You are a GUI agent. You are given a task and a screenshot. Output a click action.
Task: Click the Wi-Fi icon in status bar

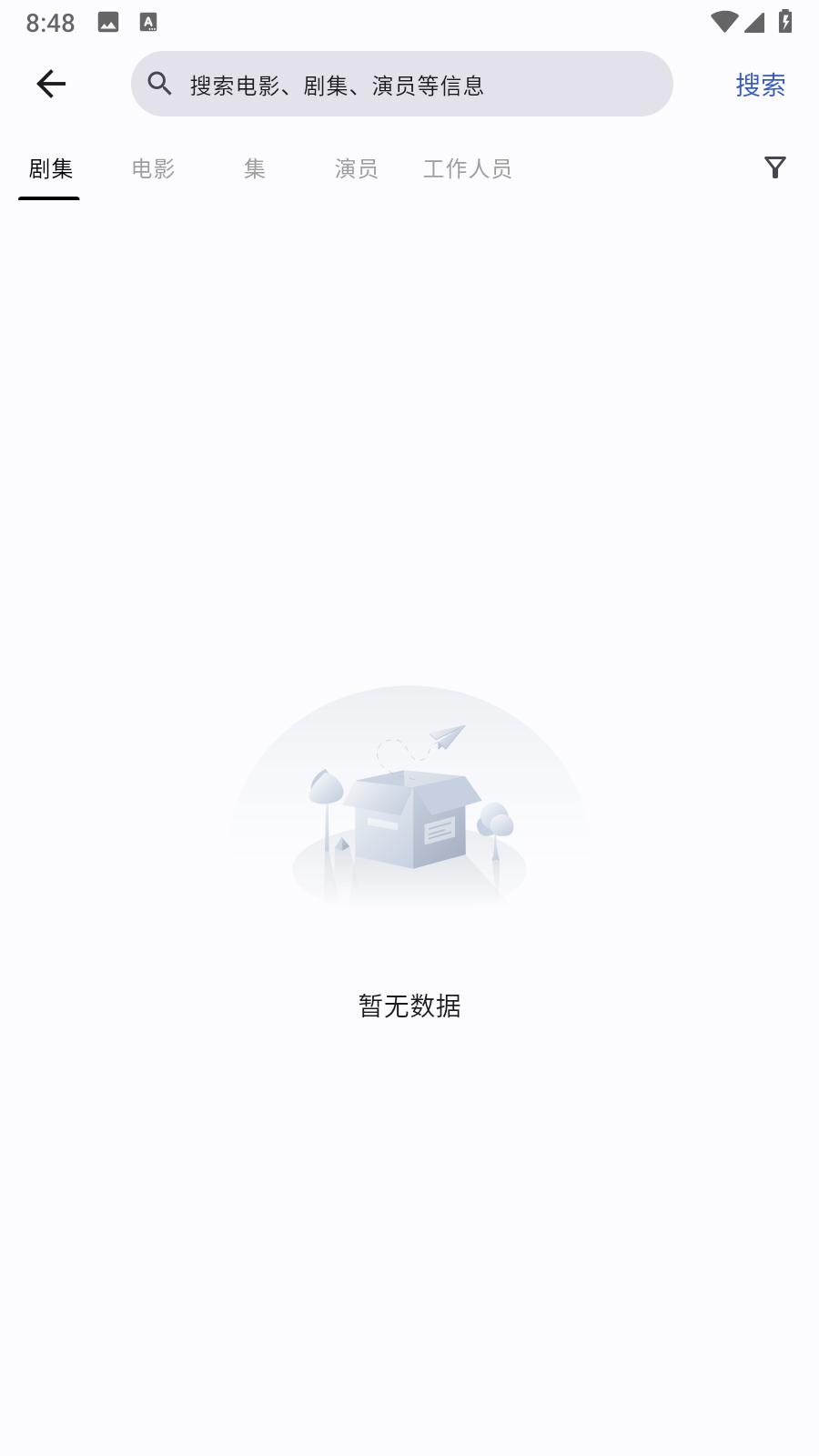[723, 23]
